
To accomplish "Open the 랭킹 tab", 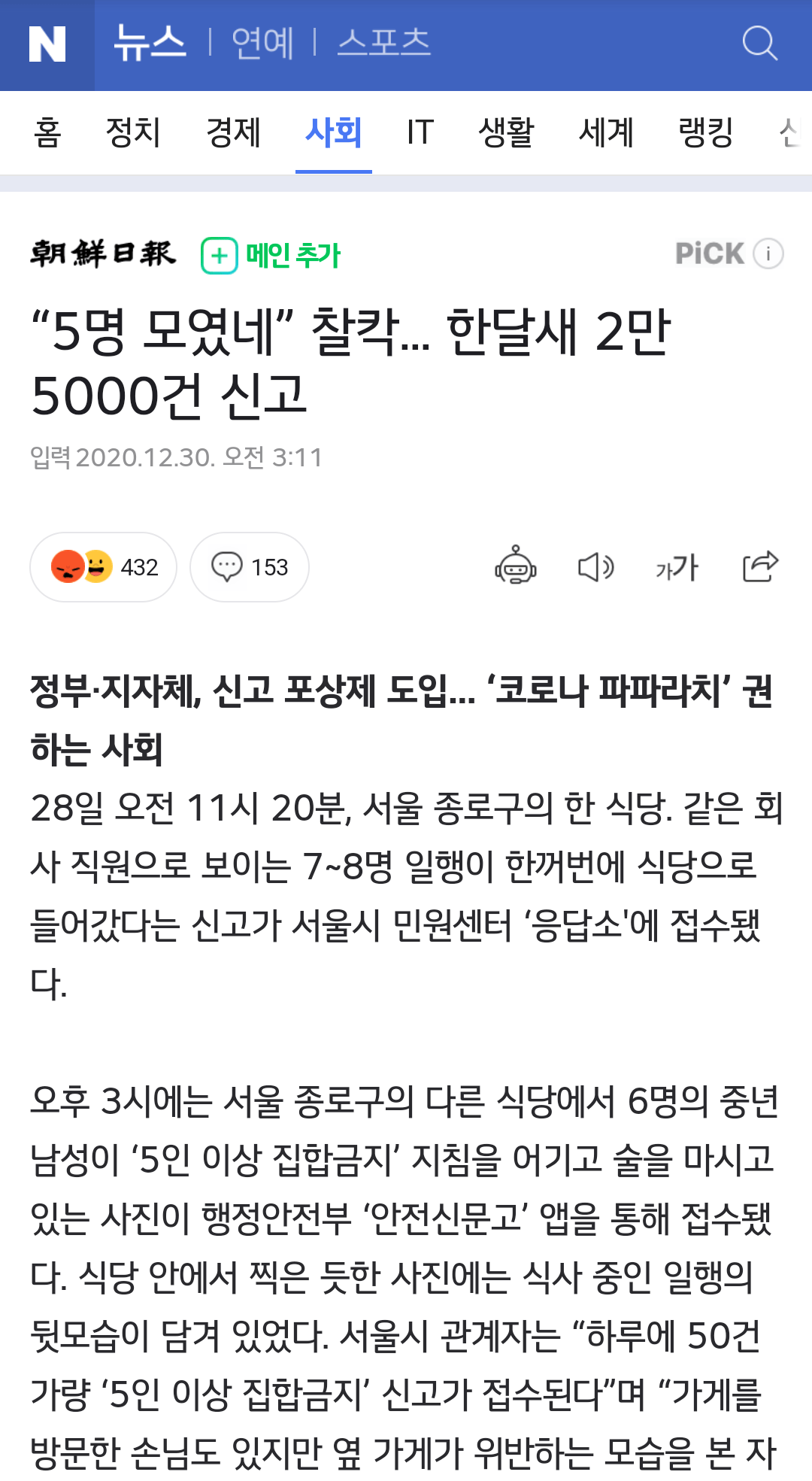I will 705,133.
